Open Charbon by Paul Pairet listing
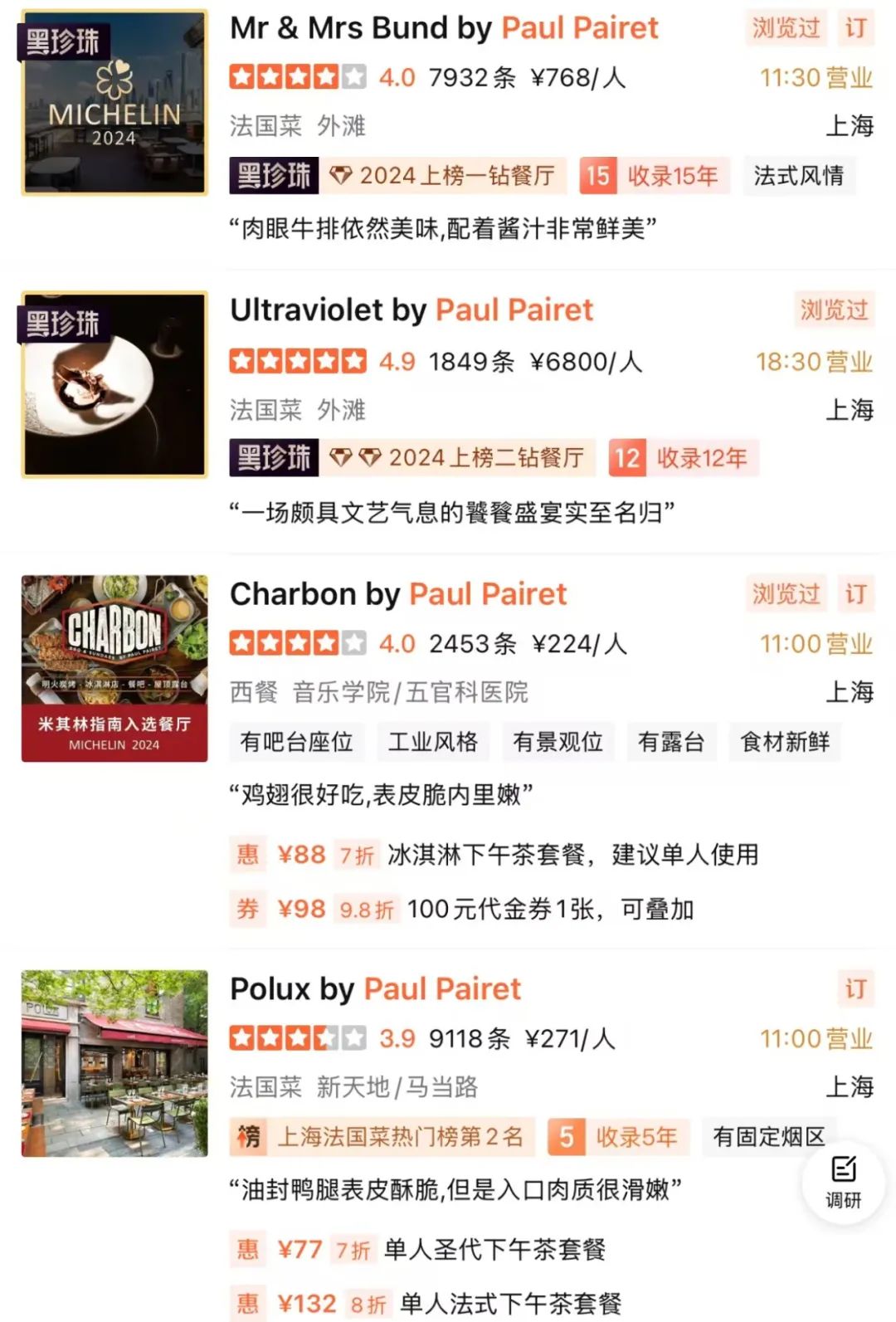Screen dimensions: 896x1322 398,594
